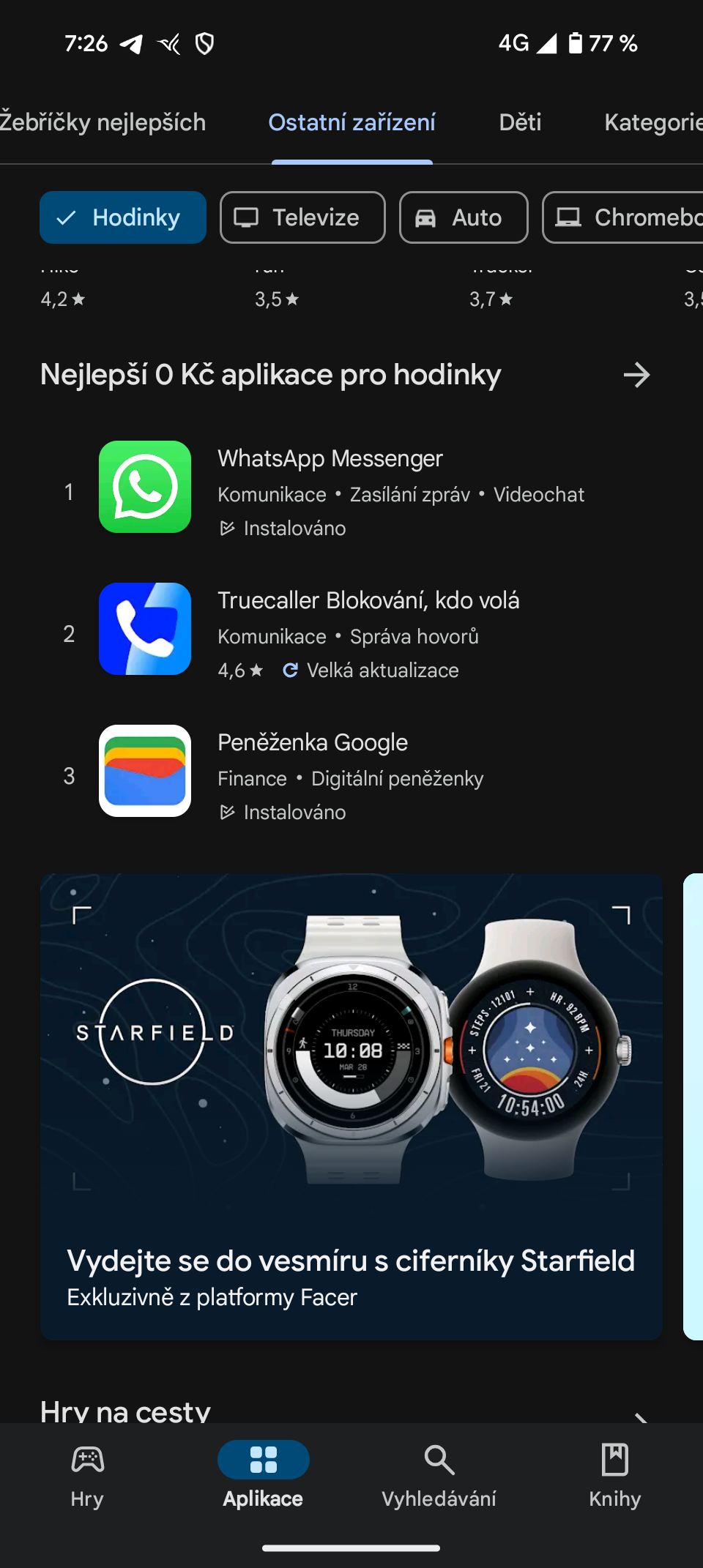This screenshot has width=703, height=1568.
Task: Open the WhatsApp Messenger app icon
Action: tap(144, 488)
